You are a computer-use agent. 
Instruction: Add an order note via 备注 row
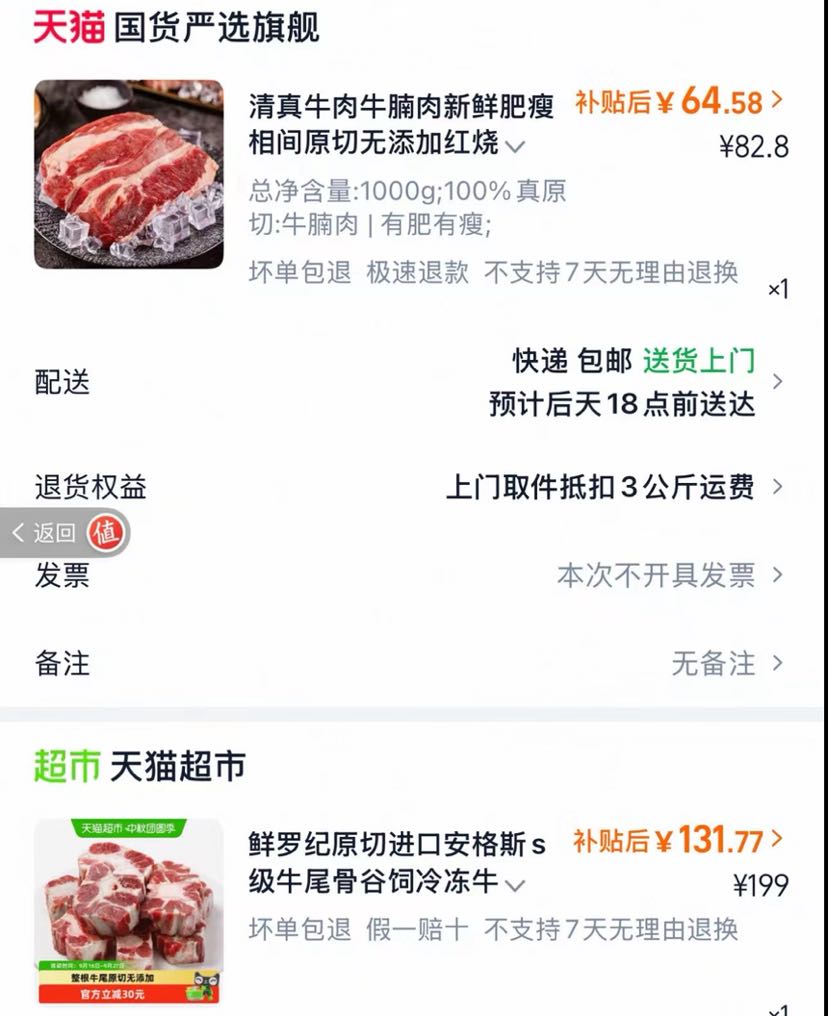click(414, 663)
